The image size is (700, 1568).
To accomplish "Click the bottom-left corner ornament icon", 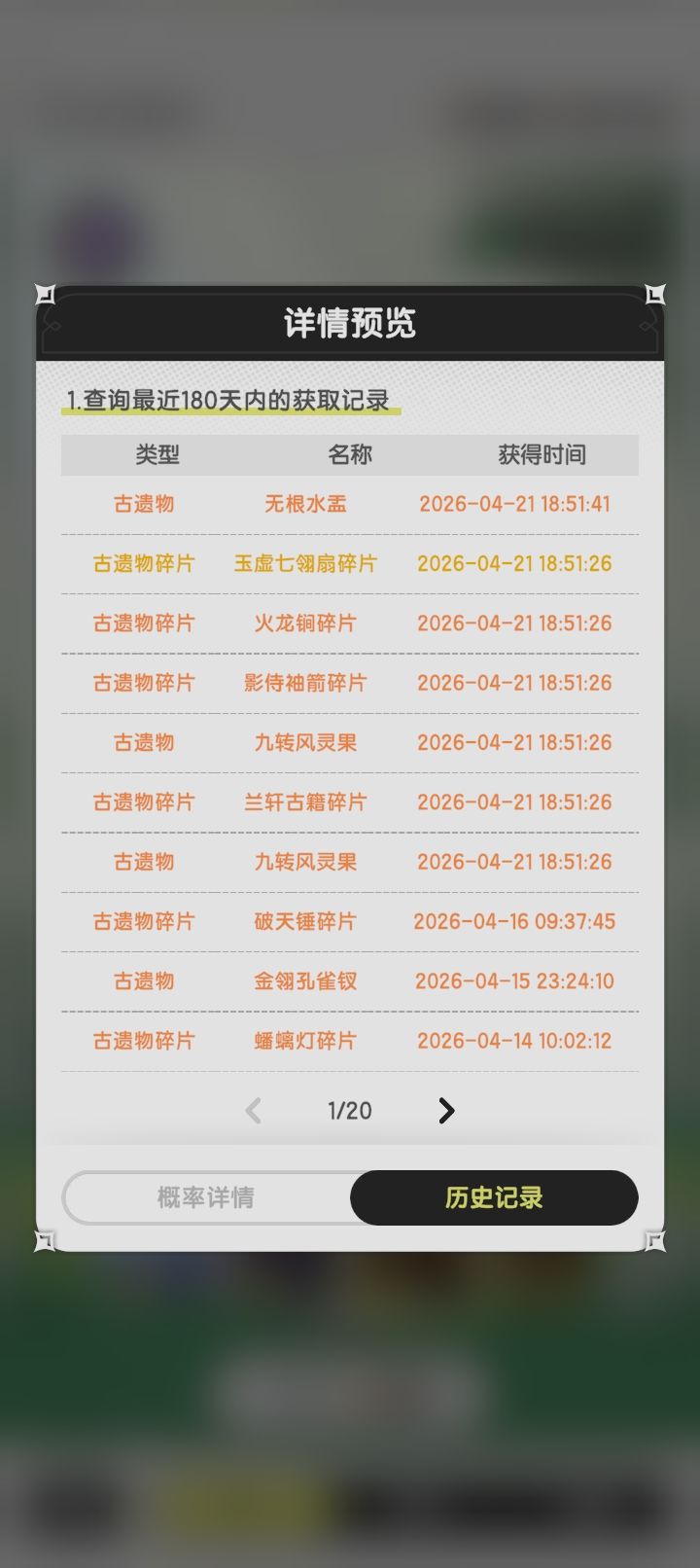I will click(46, 1242).
